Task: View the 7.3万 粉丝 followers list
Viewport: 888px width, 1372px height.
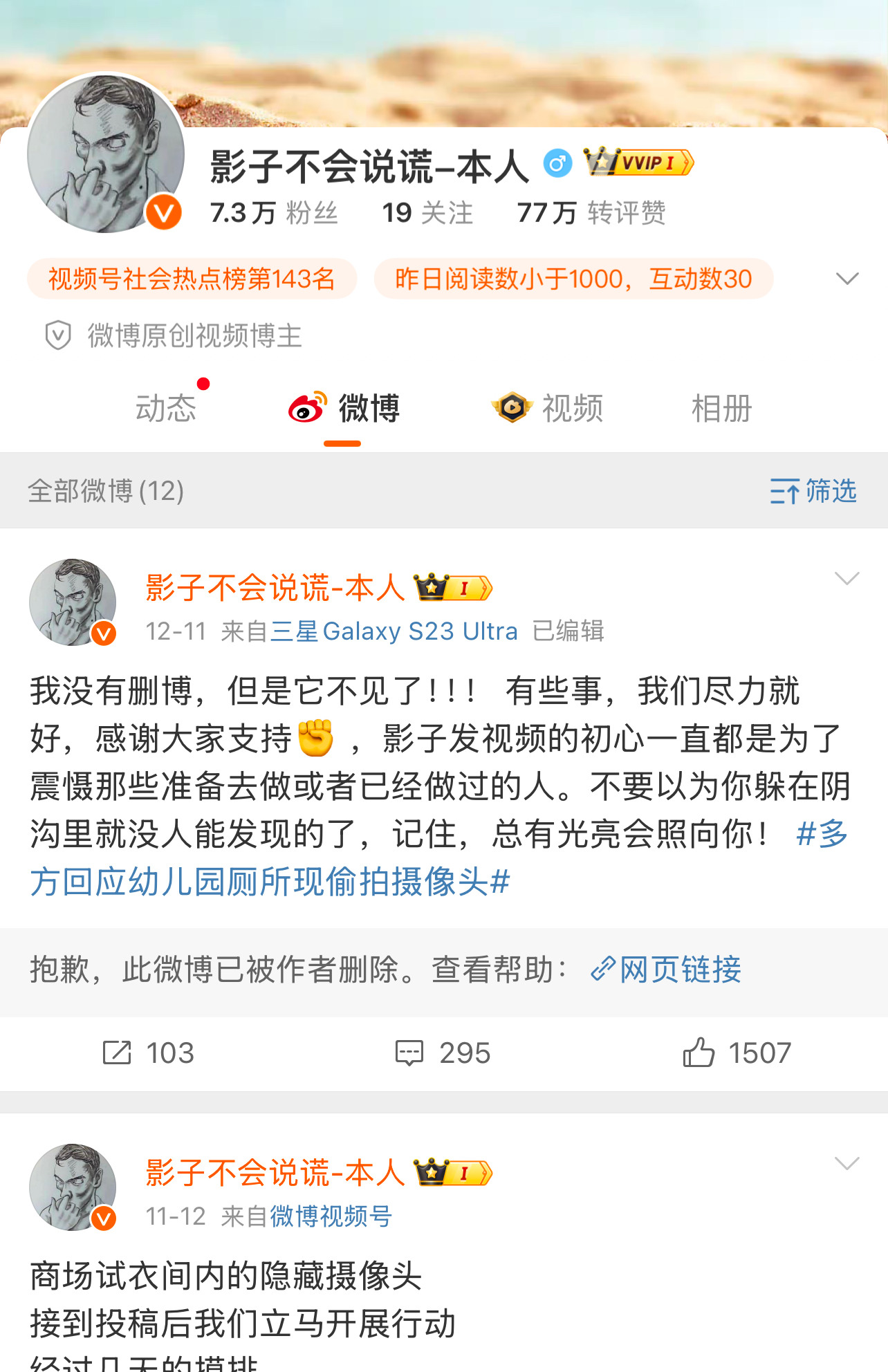Action: [274, 213]
